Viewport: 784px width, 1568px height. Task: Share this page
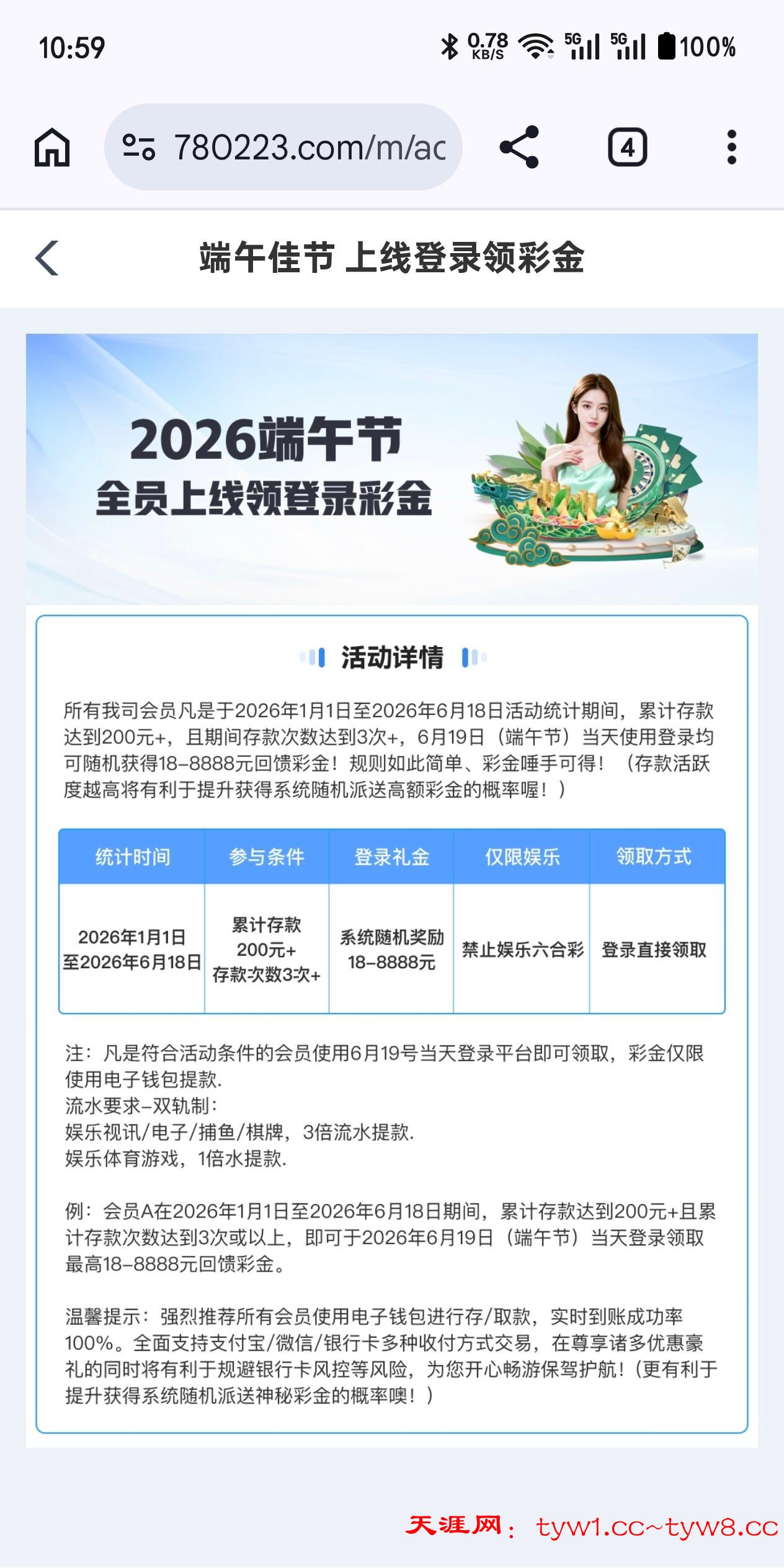tap(519, 147)
